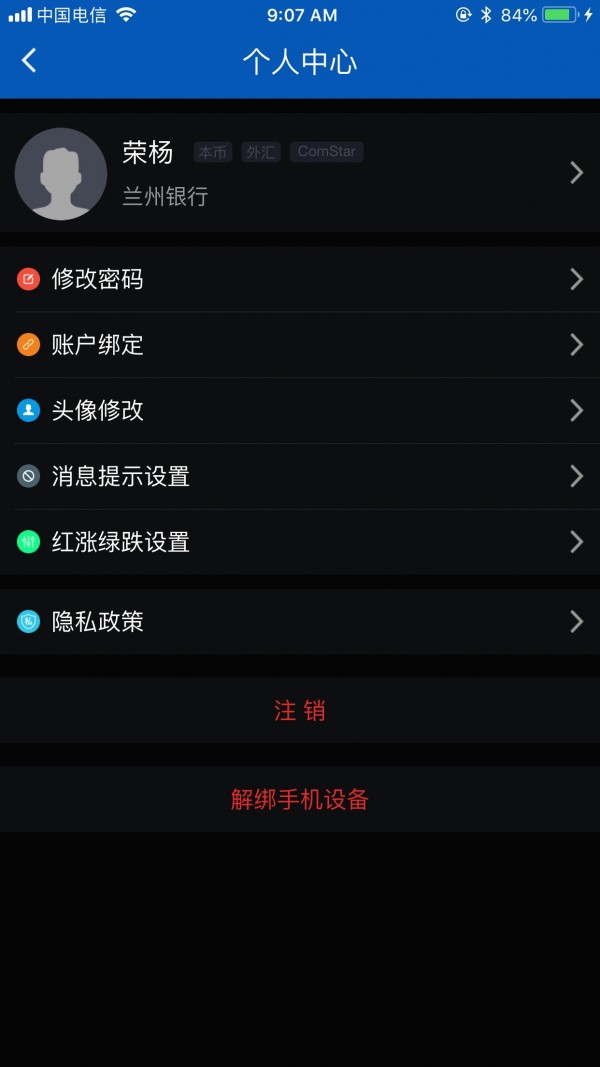The image size is (600, 1067).
Task: Open 修改密码 to change the password
Action: (x=300, y=279)
